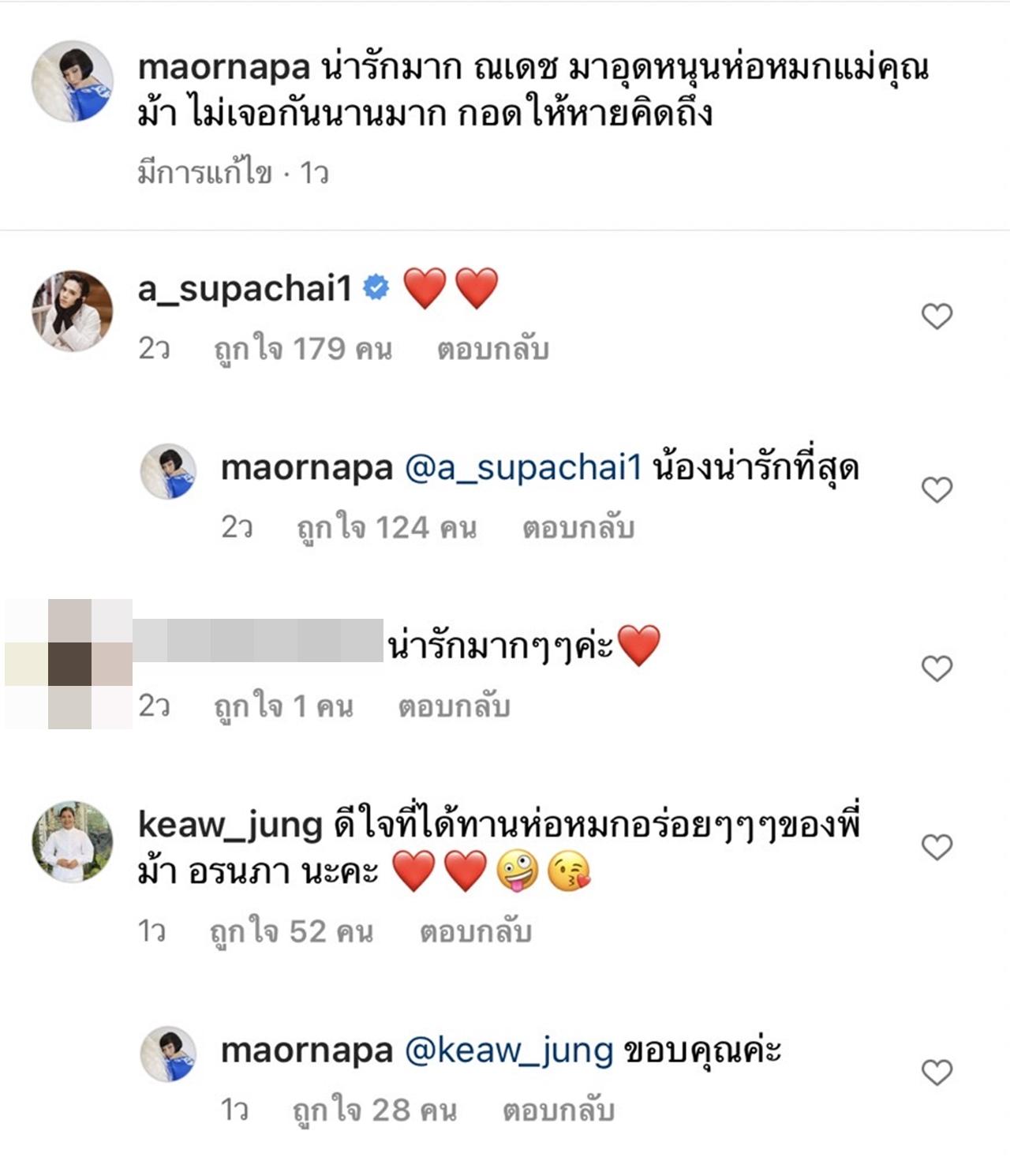
Task: Like keaw_jung's comment
Action: (x=937, y=847)
